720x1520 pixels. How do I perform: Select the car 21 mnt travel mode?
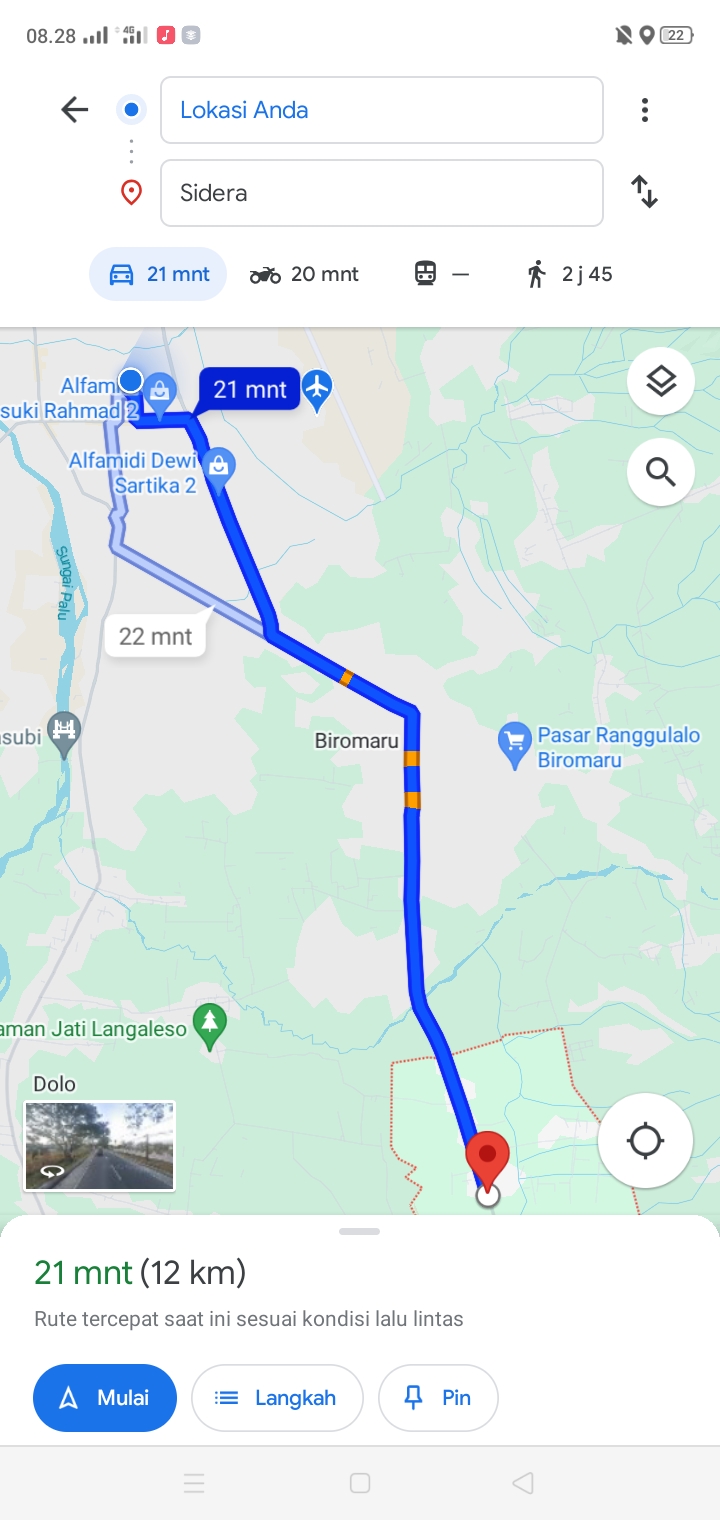(x=158, y=274)
